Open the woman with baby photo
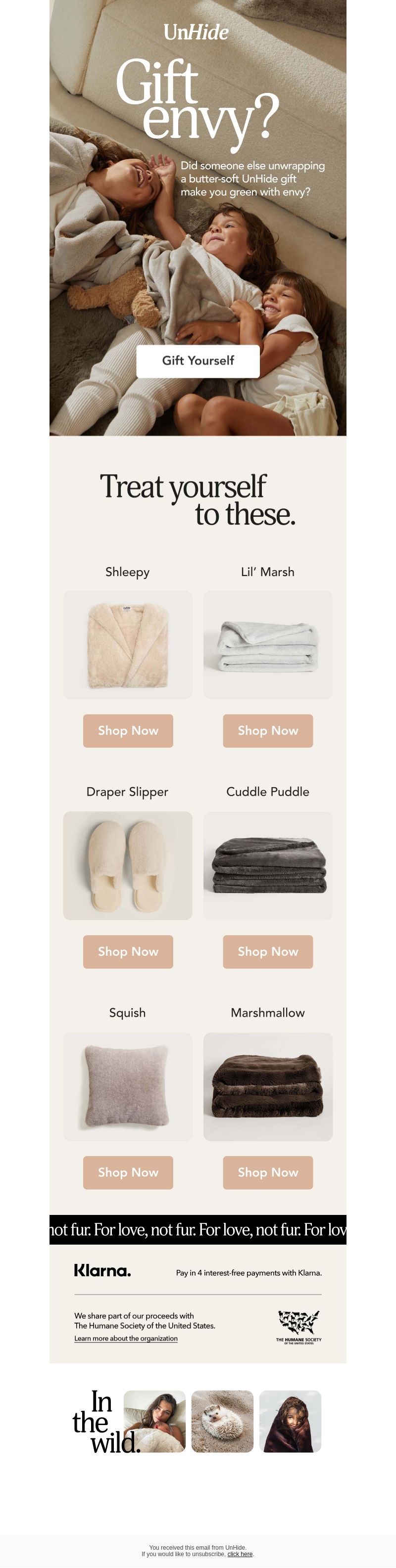Viewport: 396px width, 1568px height. pos(155,1421)
